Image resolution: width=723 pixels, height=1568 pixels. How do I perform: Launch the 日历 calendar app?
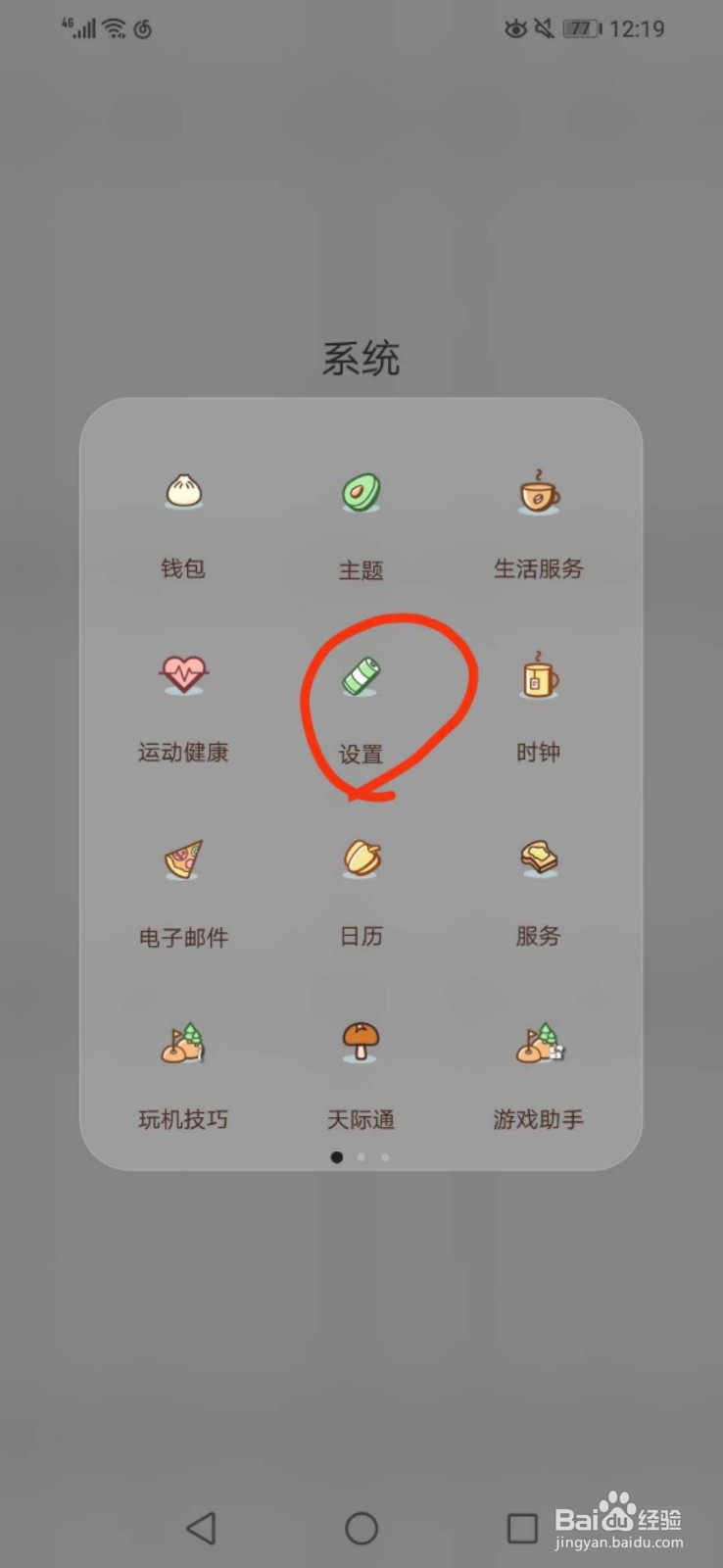(x=361, y=860)
